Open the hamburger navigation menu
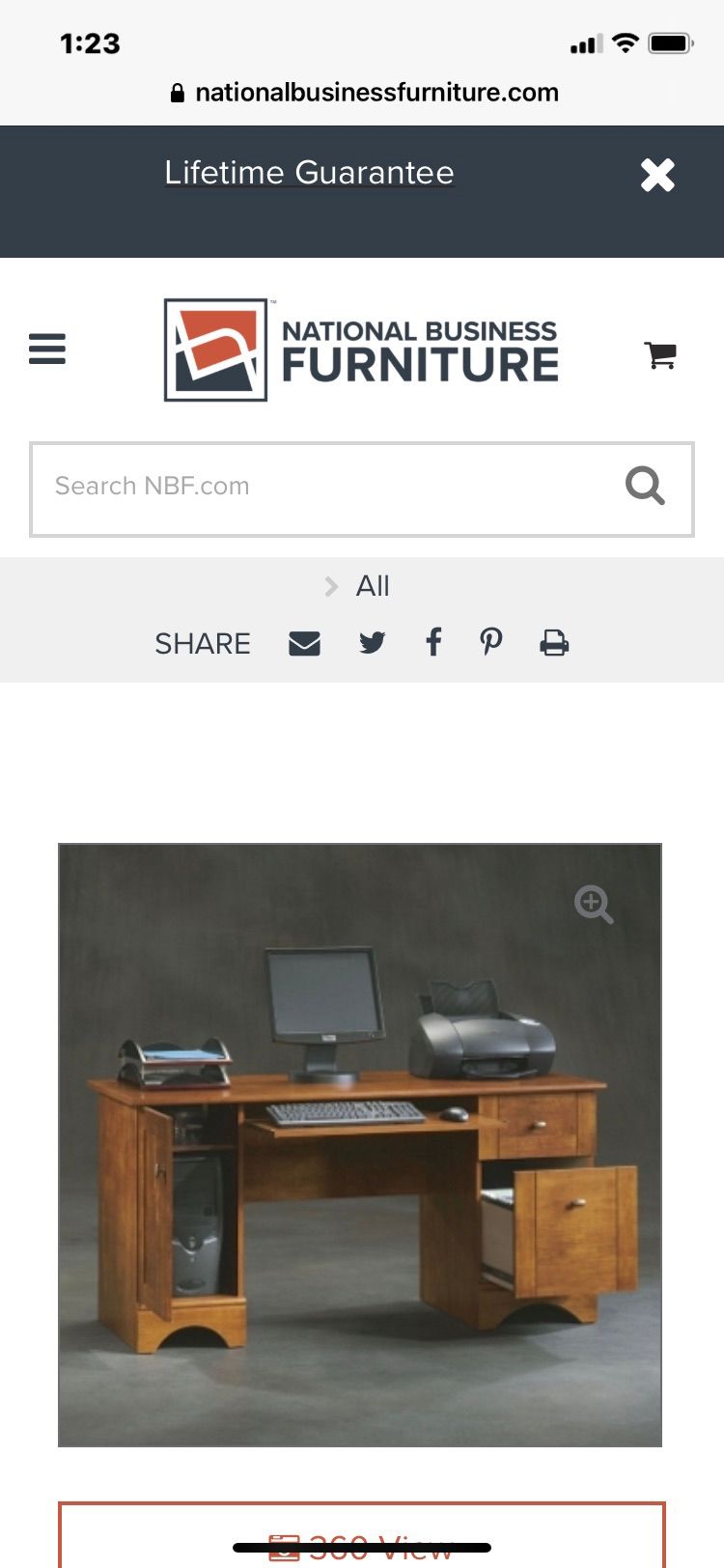The width and height of the screenshot is (724, 1568). [47, 349]
